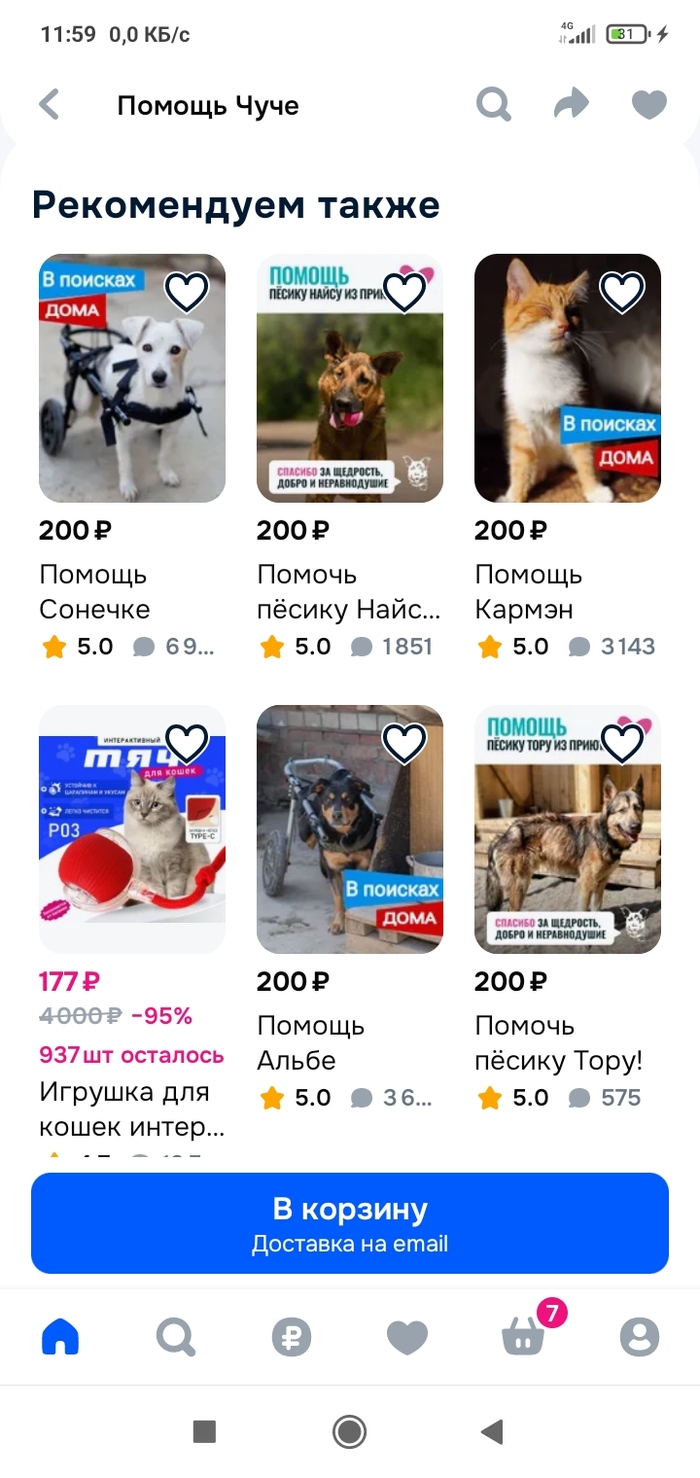Tap the В корзину button
This screenshot has width=700, height=1478.
350,1223
